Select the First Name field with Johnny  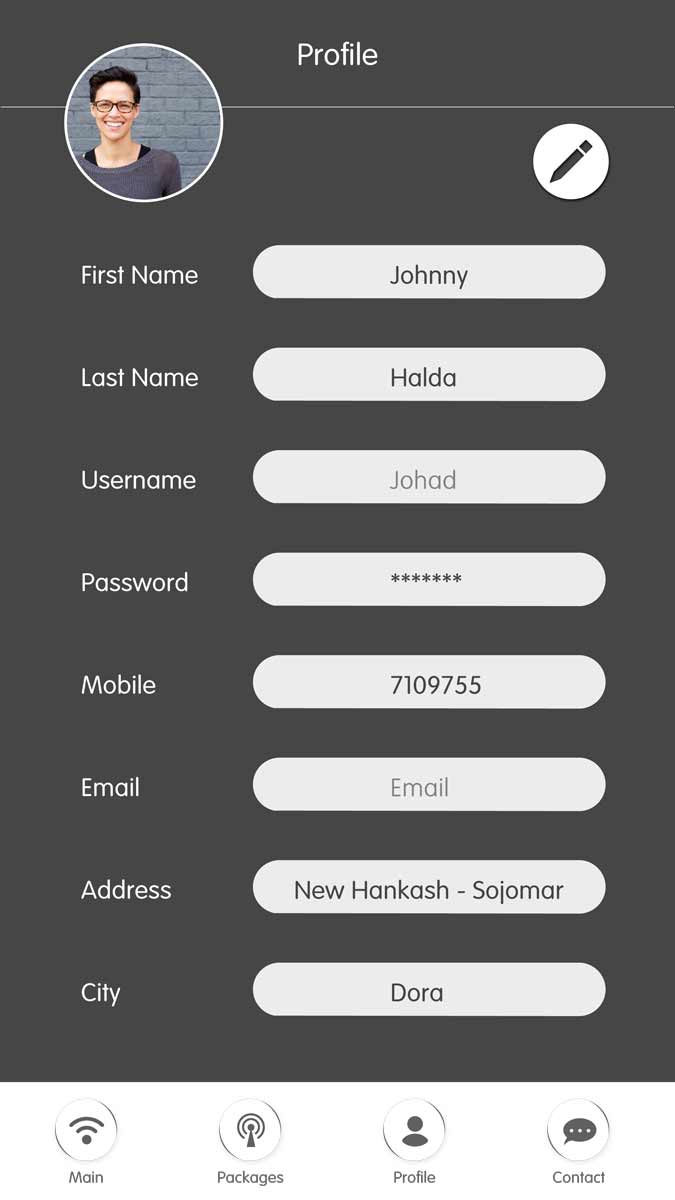click(429, 273)
